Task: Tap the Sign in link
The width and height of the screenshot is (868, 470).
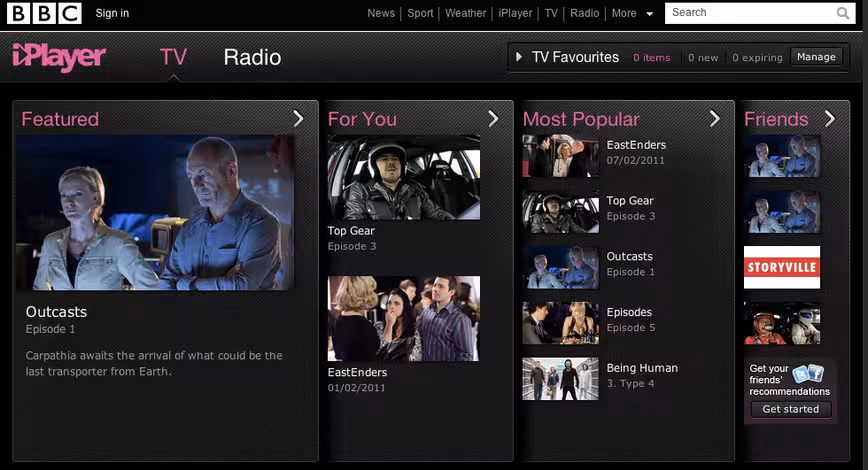Action: tap(112, 13)
